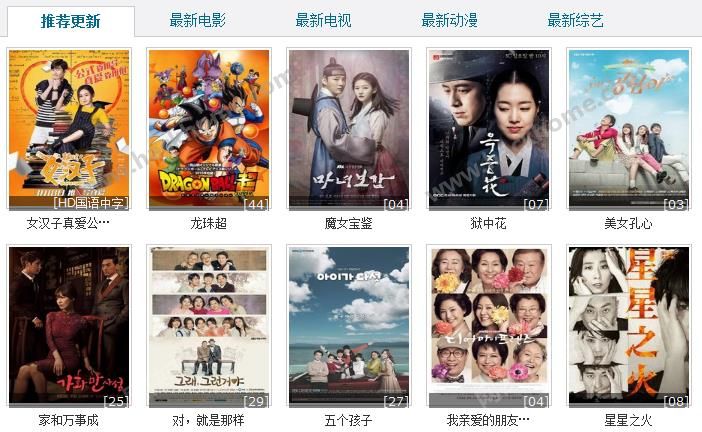Viewport: 702px width, 432px height.
Task: Open the 五个孩子 poster
Action: coord(349,326)
